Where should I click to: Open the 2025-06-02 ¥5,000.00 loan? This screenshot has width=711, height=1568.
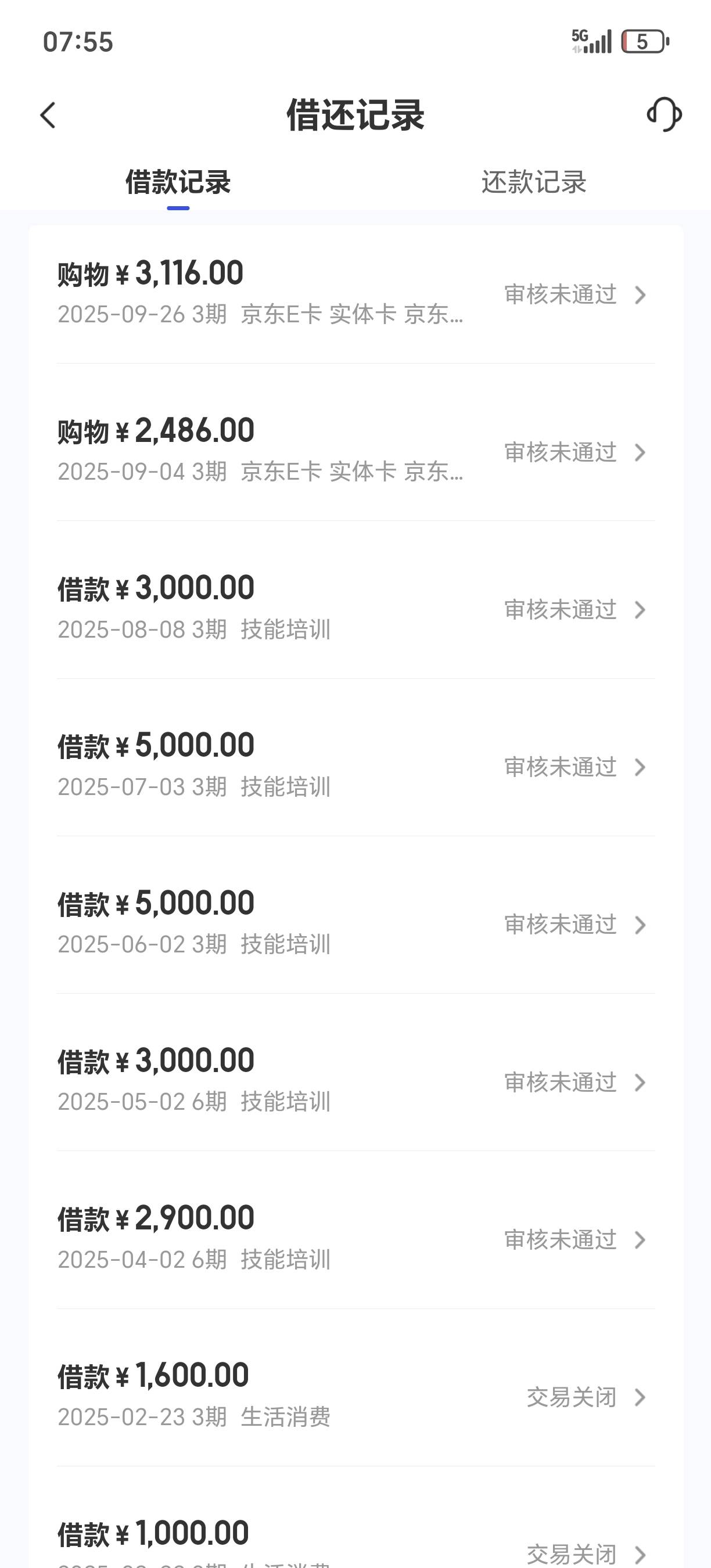[355, 925]
